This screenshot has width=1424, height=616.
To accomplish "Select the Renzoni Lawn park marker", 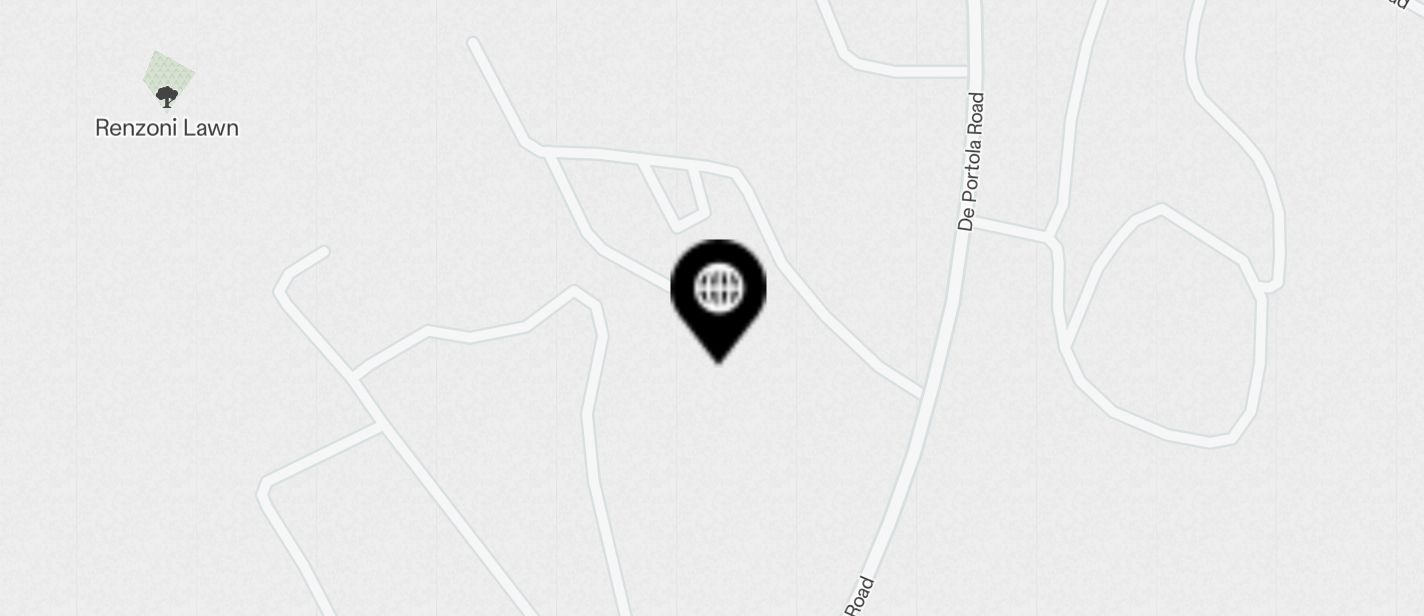I will click(167, 97).
